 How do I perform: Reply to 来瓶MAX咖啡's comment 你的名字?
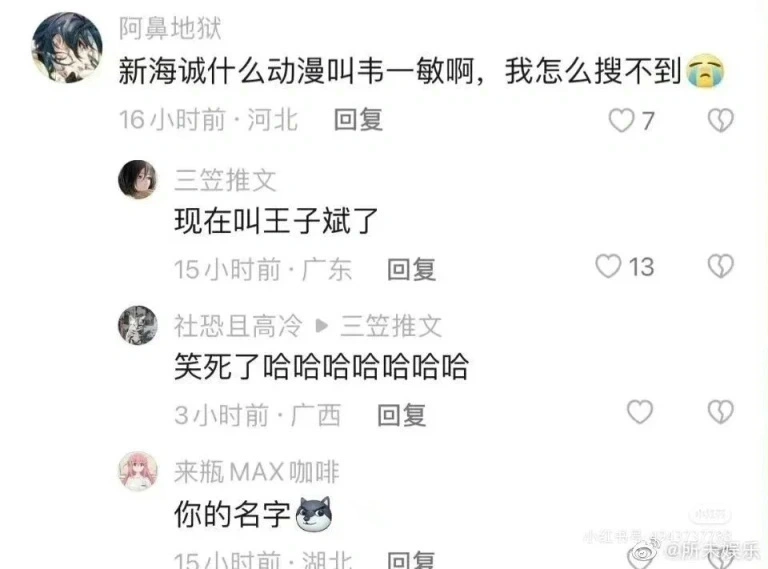[411, 560]
